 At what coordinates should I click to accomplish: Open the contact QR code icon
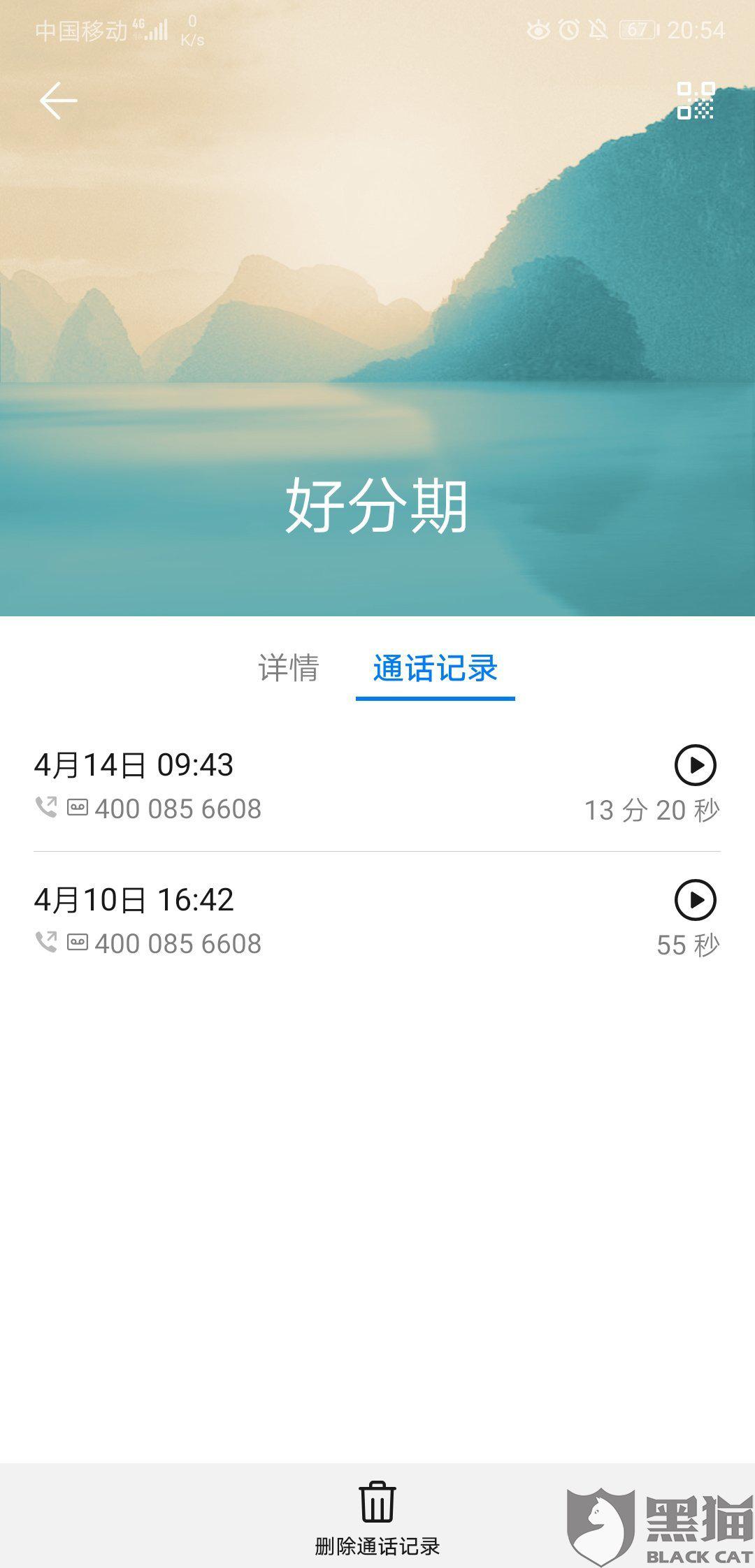point(696,101)
